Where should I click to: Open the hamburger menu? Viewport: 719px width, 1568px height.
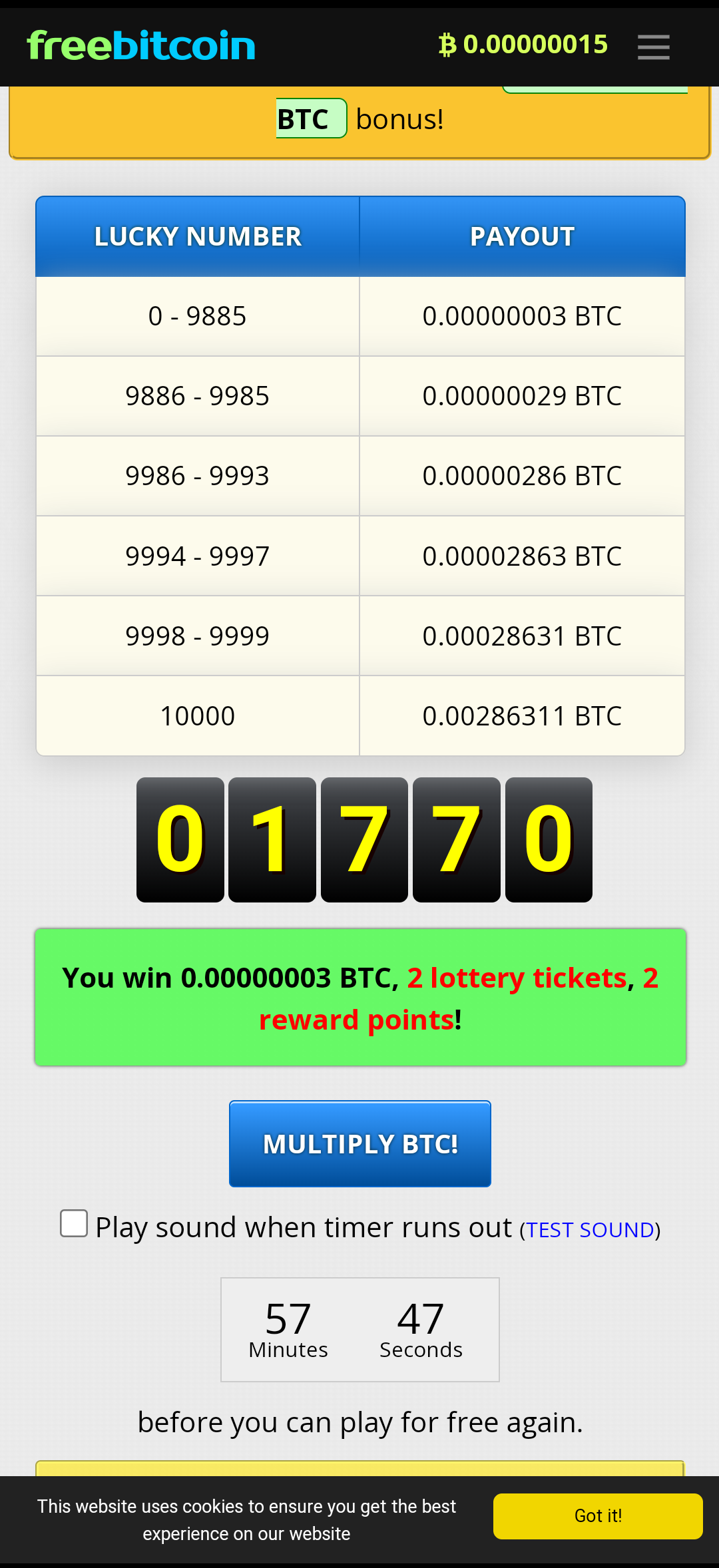click(x=653, y=47)
